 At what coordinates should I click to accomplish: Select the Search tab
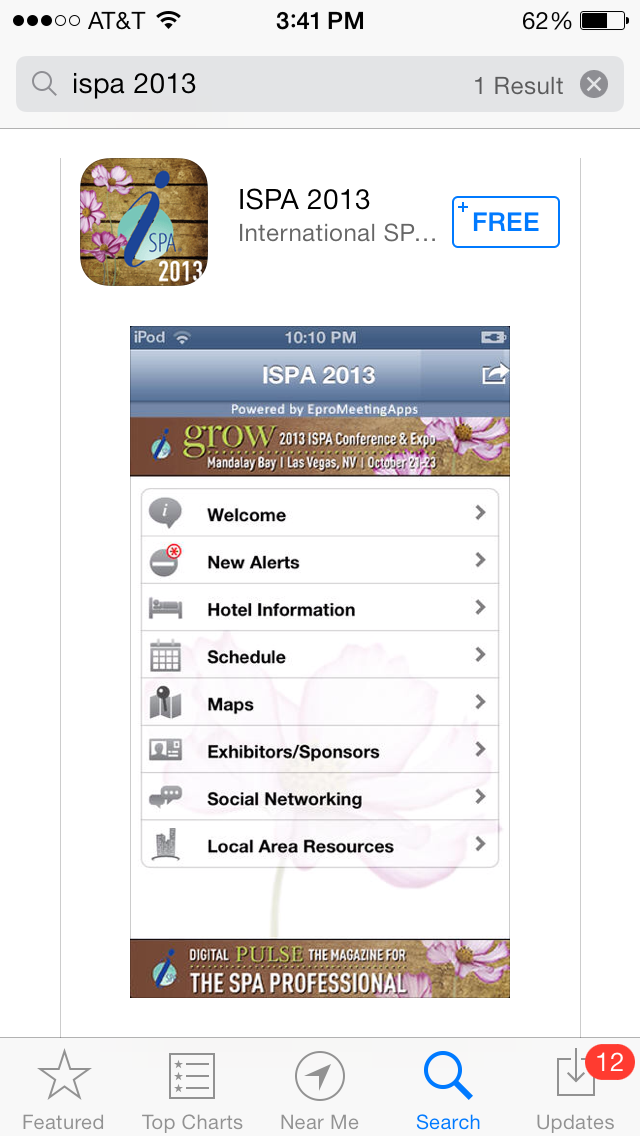(448, 1090)
